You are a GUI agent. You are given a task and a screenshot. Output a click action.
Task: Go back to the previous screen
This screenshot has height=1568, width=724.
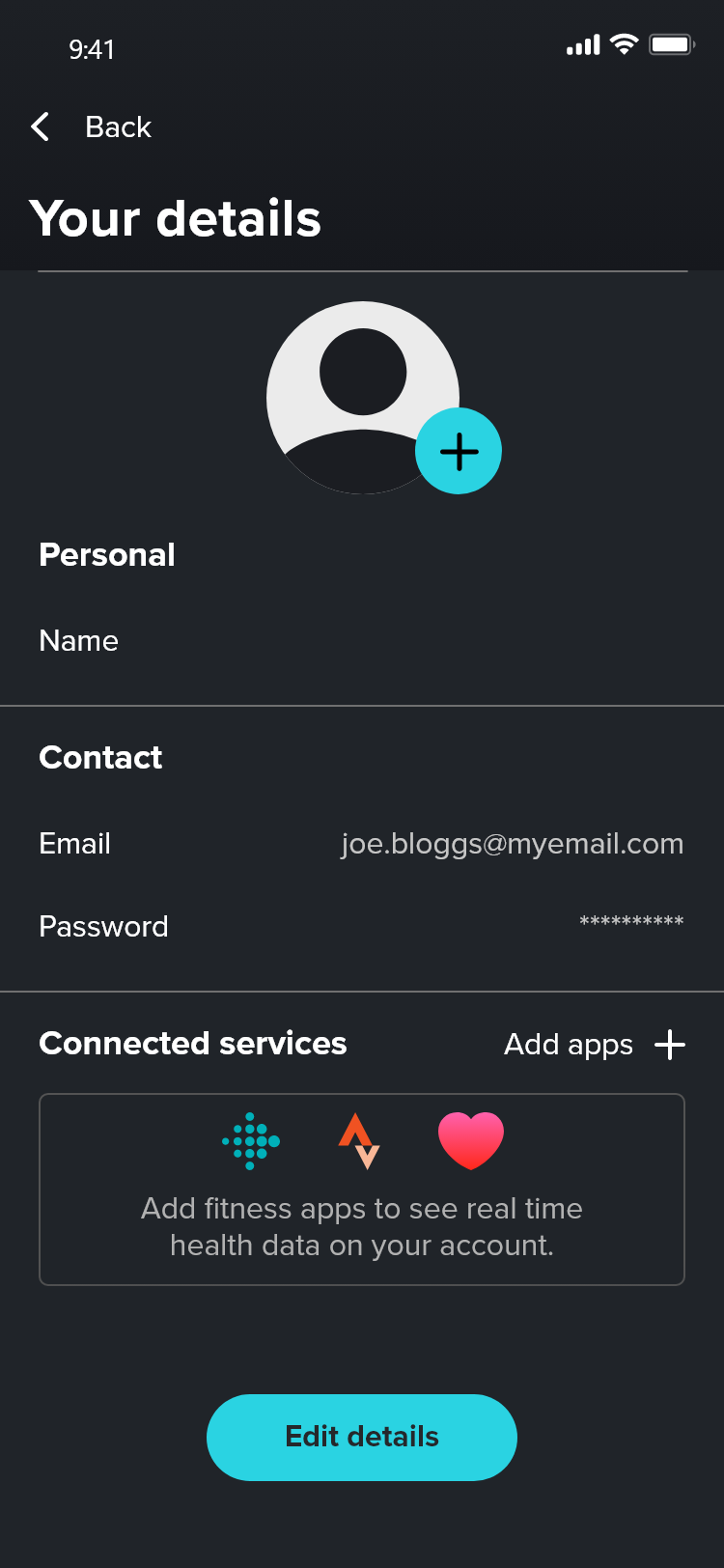pyautogui.click(x=91, y=126)
